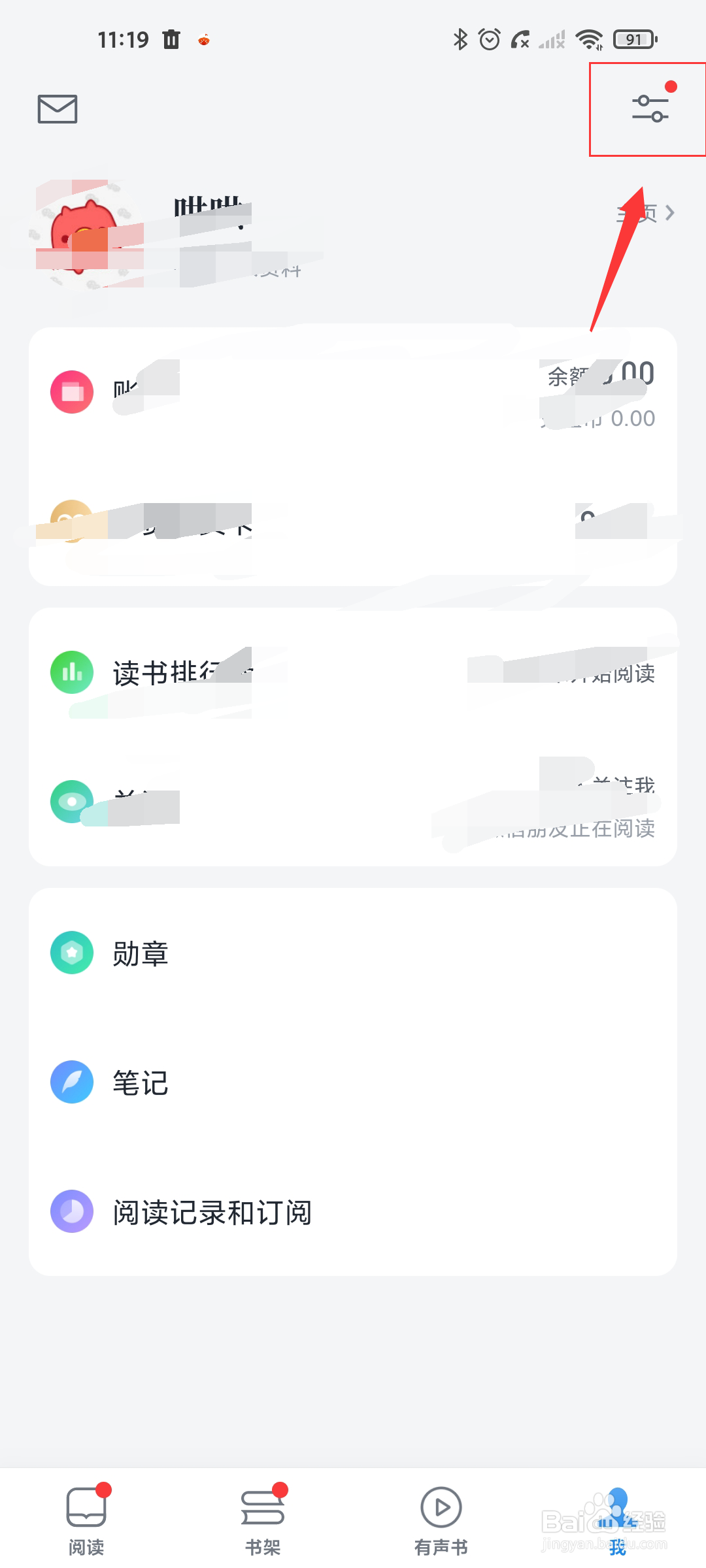Open the mail inbox envelope icon
This screenshot has height=1568, width=706.
(x=58, y=108)
